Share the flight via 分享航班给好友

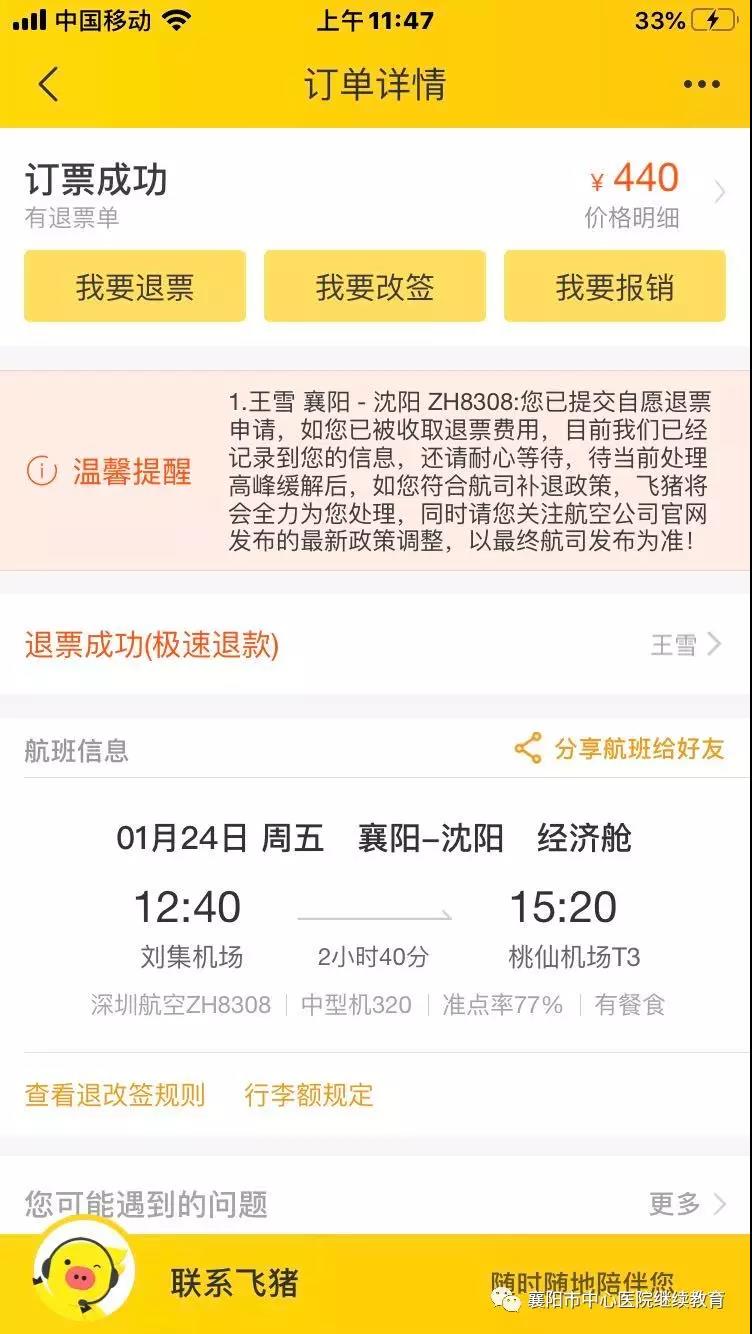coord(619,749)
